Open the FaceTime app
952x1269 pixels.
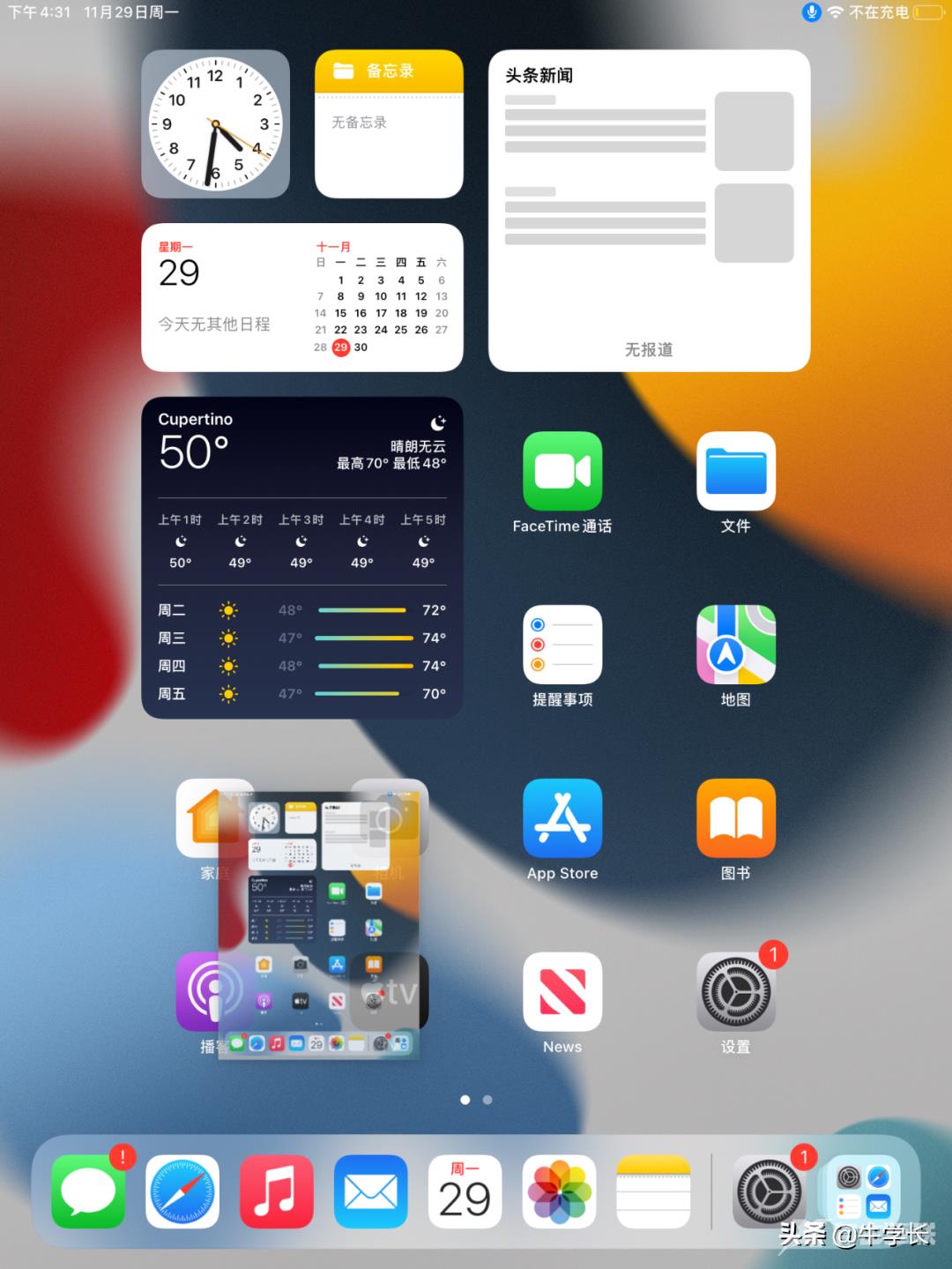pyautogui.click(x=562, y=471)
